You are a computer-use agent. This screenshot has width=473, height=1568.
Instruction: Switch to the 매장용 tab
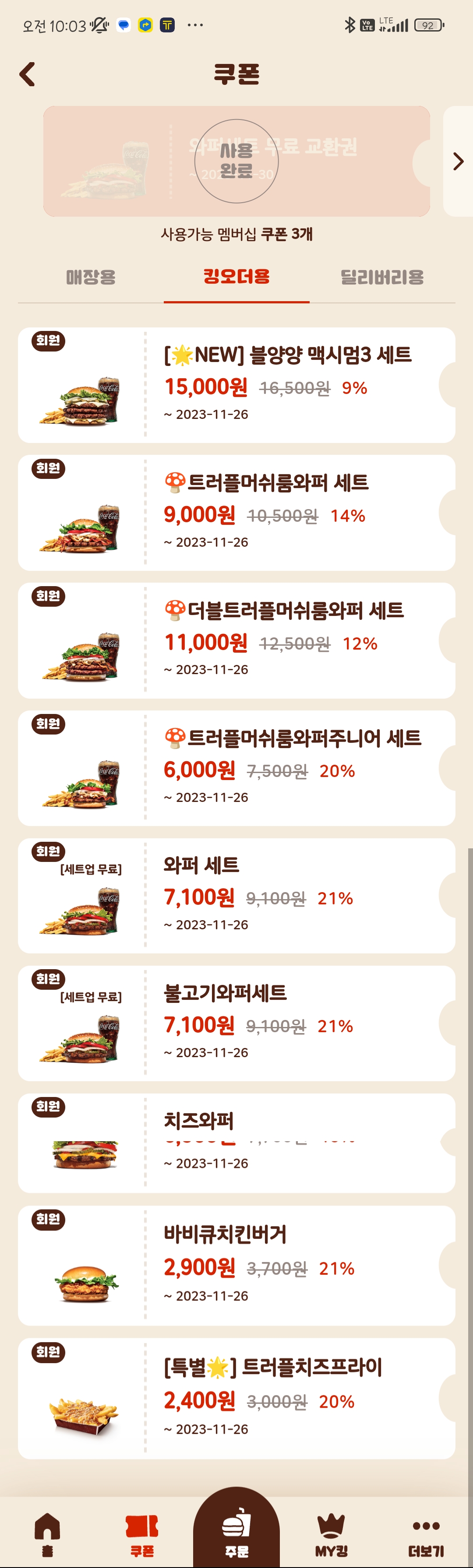[91, 278]
